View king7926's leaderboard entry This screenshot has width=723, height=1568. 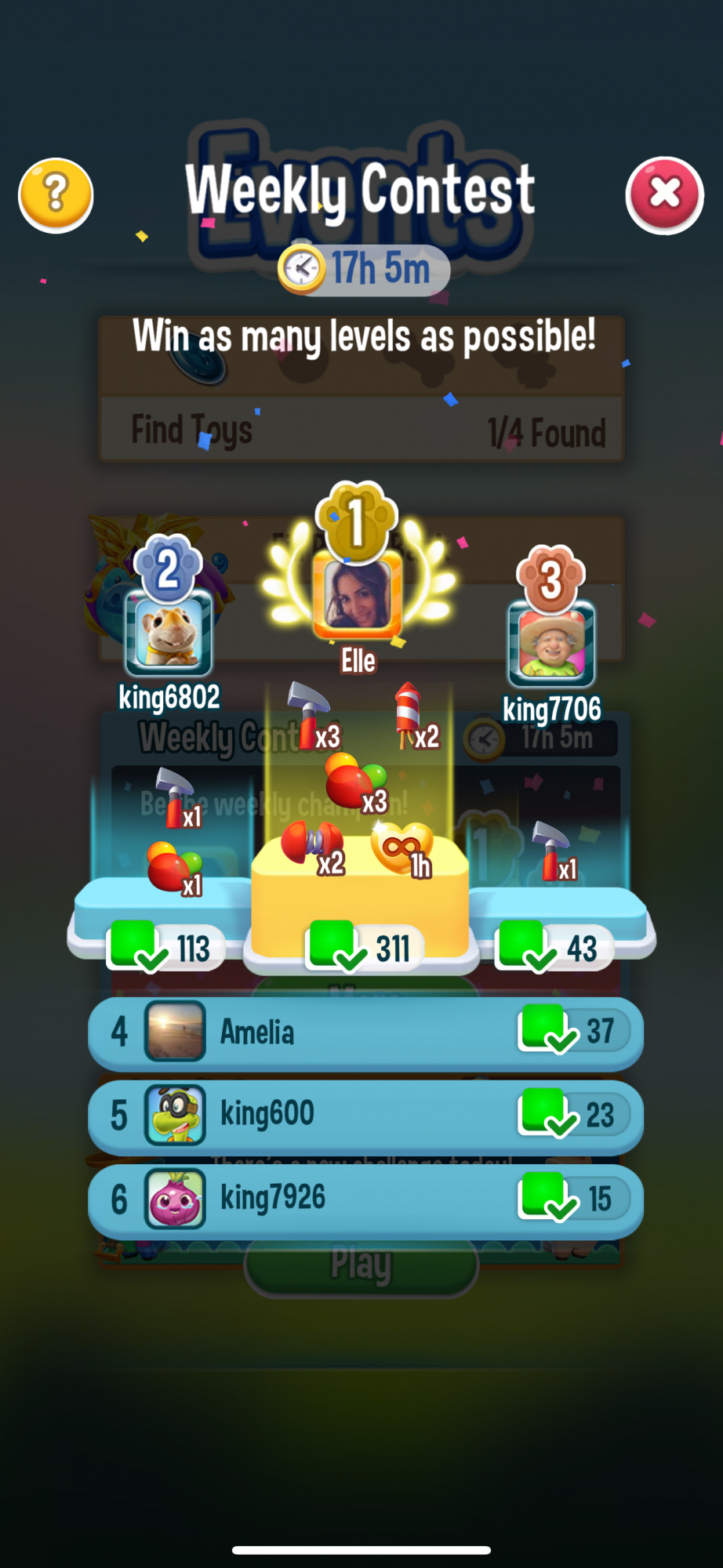(365, 1200)
